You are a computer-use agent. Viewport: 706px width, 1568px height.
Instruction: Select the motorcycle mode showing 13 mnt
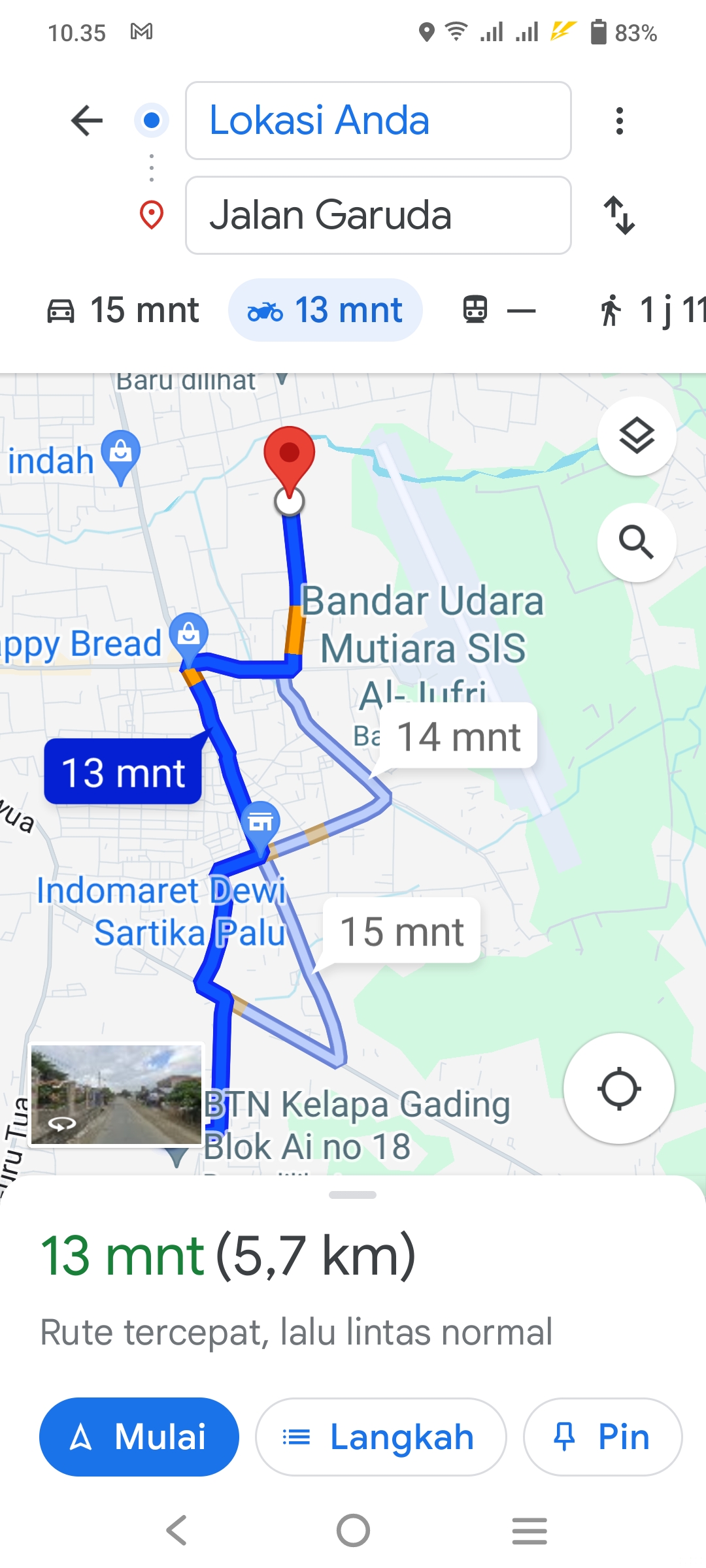326,310
